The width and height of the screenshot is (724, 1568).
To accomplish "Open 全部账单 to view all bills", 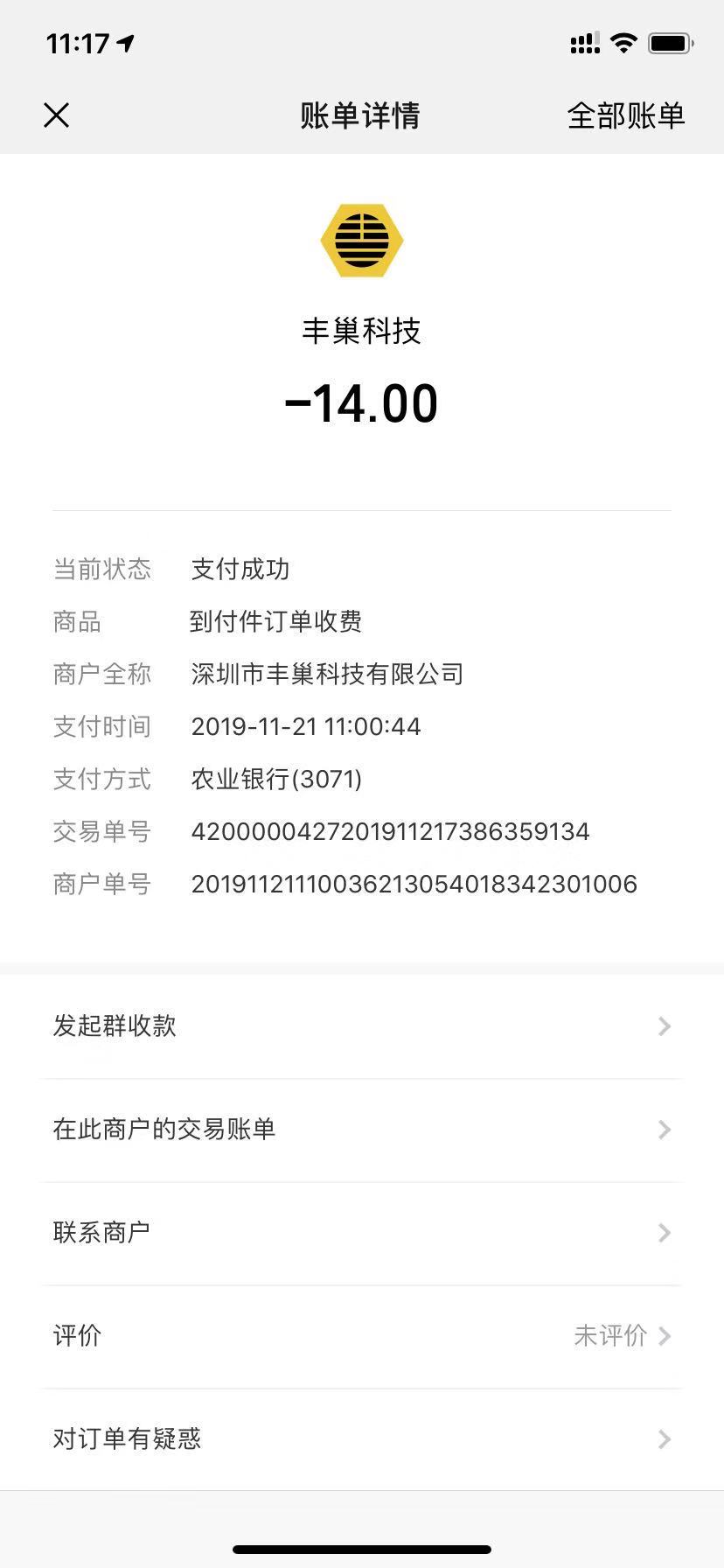I will point(625,115).
